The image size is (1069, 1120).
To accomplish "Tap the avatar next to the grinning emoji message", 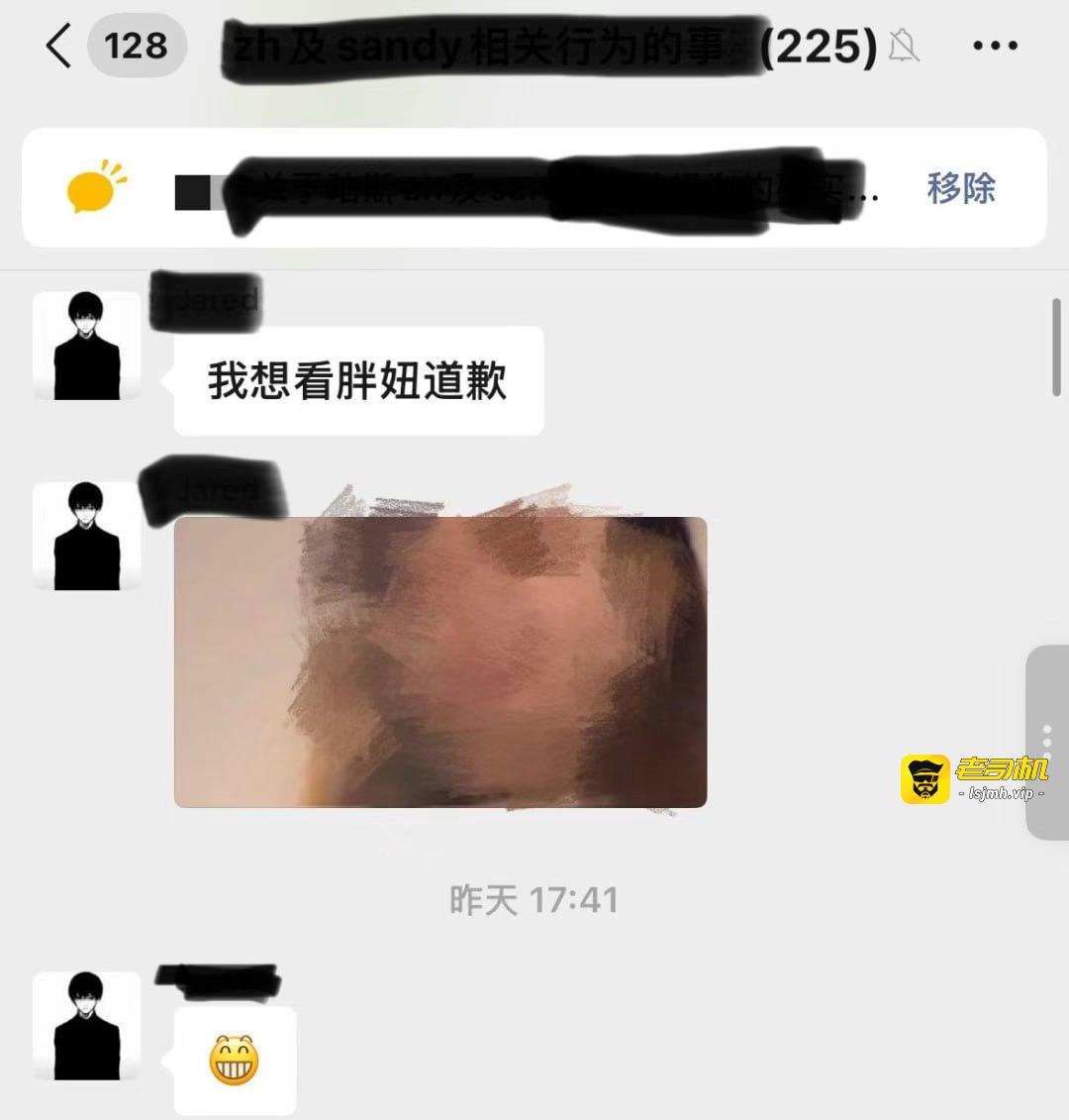I will click(x=87, y=1026).
